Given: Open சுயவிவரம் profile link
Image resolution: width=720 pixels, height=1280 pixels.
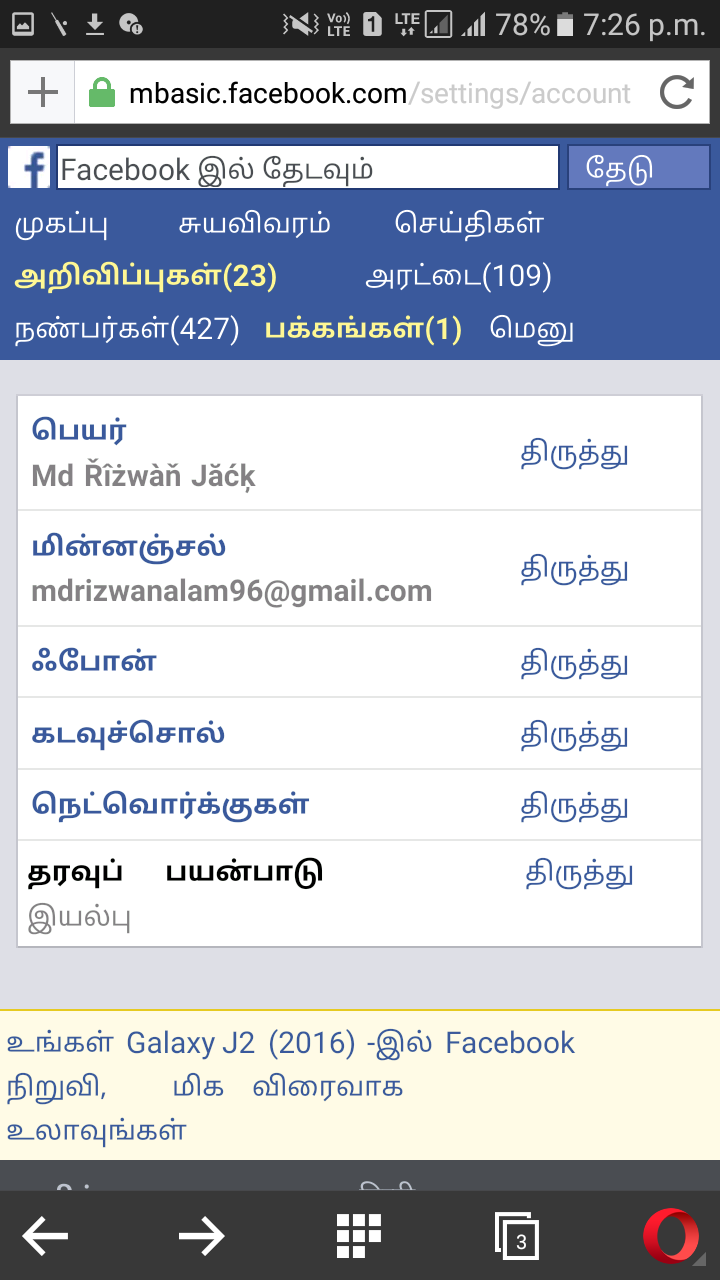Looking at the screenshot, I should pyautogui.click(x=254, y=223).
